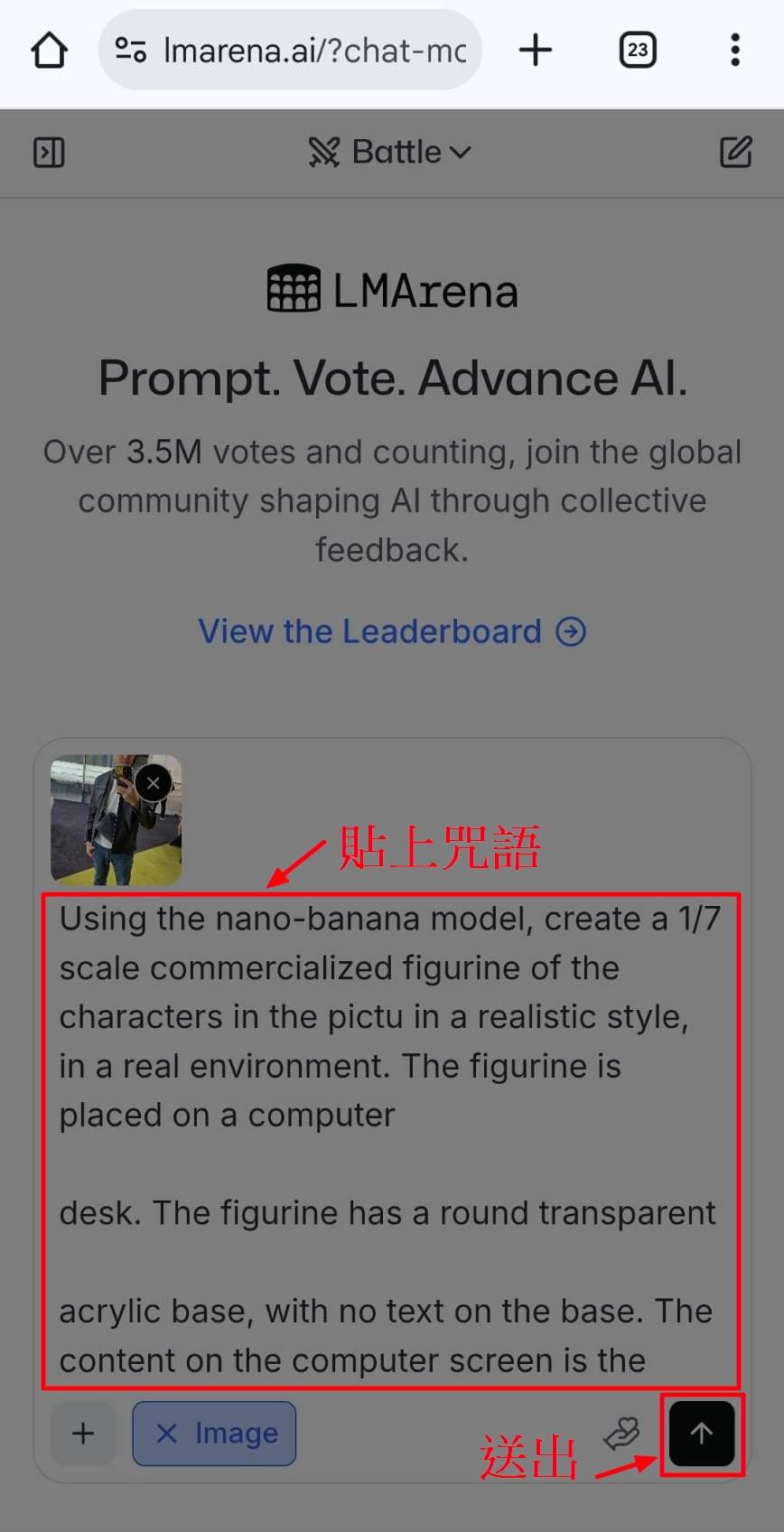The width and height of the screenshot is (784, 1532).
Task: Tap the prompt text field
Action: click(x=390, y=1140)
